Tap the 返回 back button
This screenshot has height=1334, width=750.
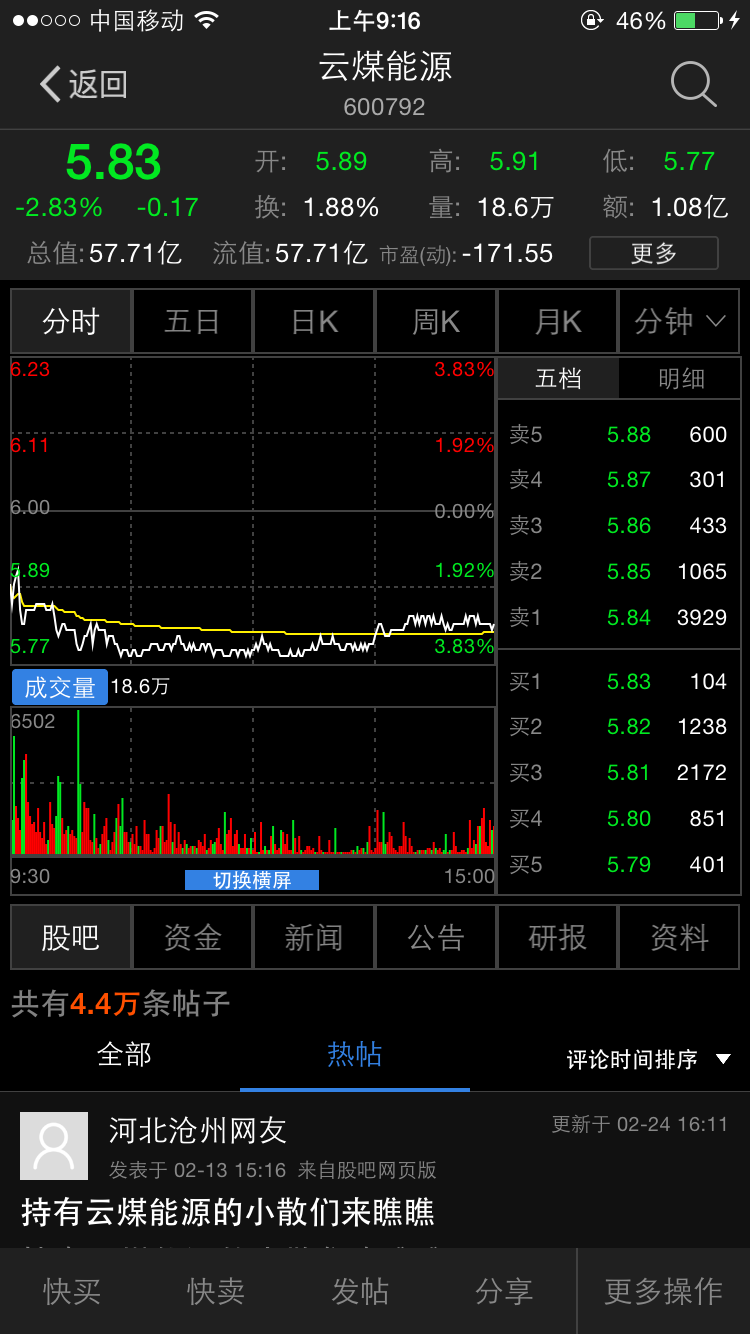83,84
